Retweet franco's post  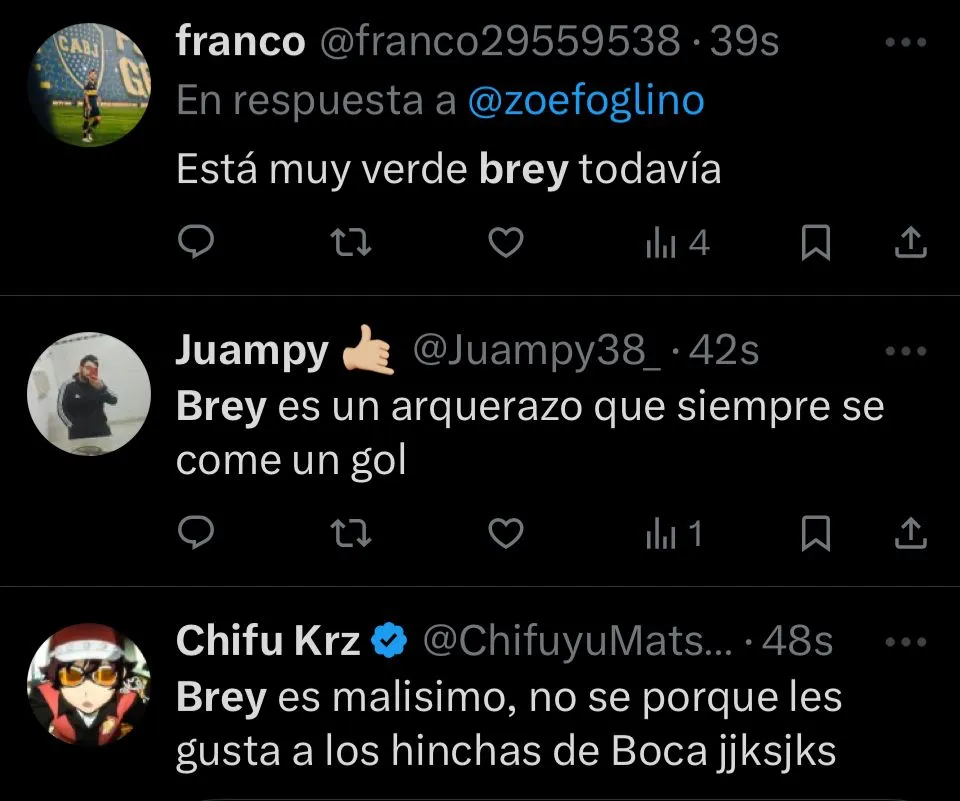pos(352,243)
